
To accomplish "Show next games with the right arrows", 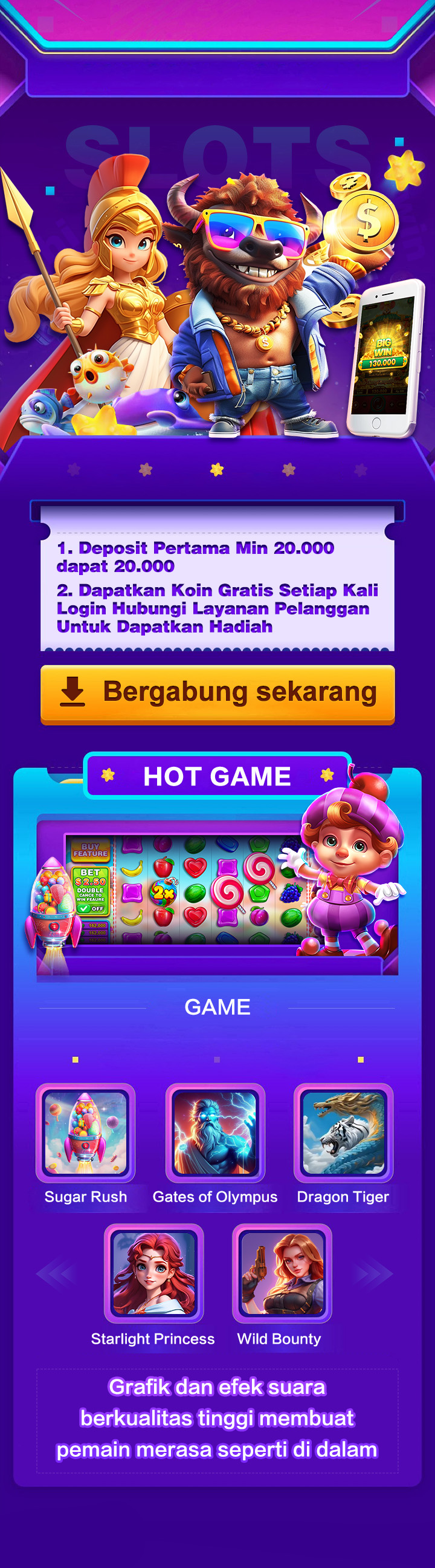I will (373, 1273).
